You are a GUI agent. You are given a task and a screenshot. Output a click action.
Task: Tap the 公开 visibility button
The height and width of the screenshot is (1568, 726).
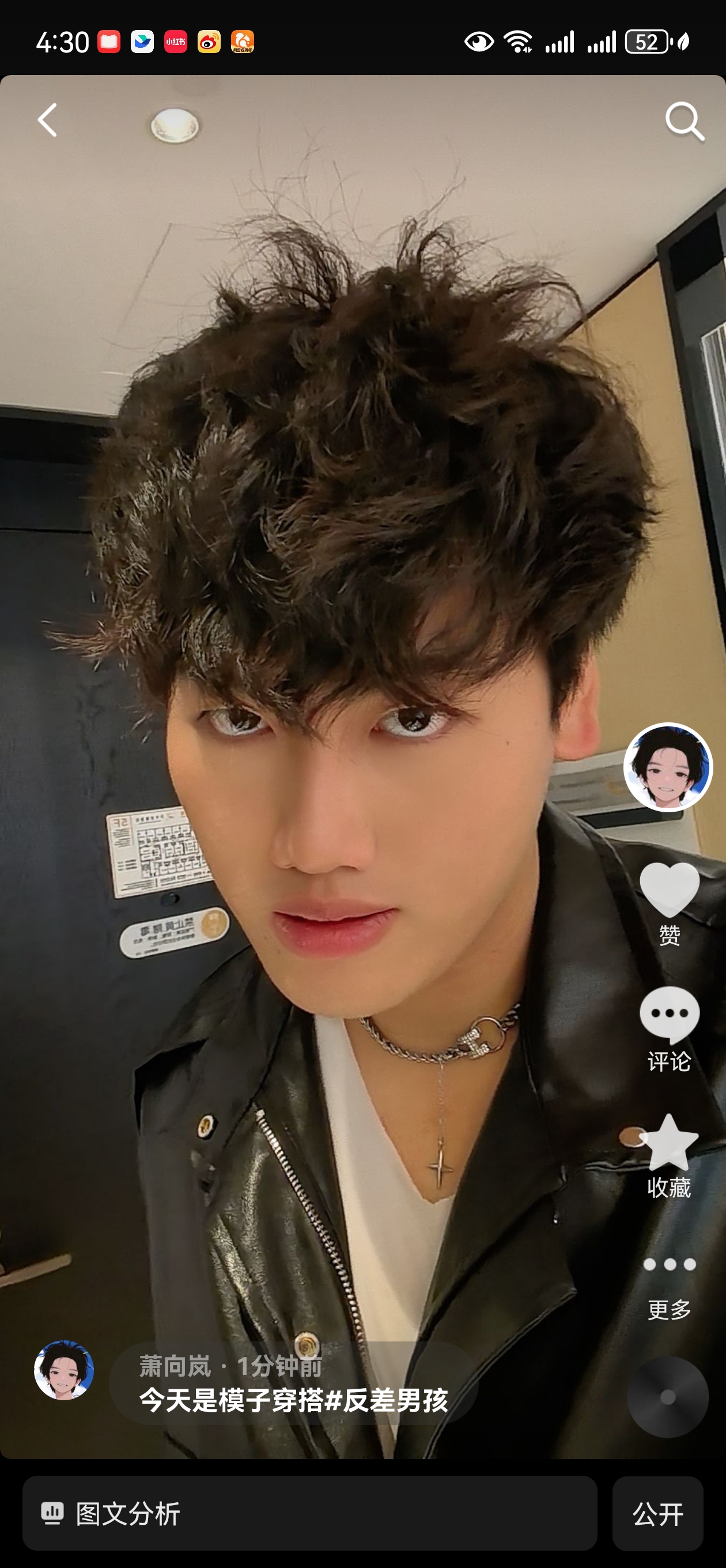tap(657, 1513)
